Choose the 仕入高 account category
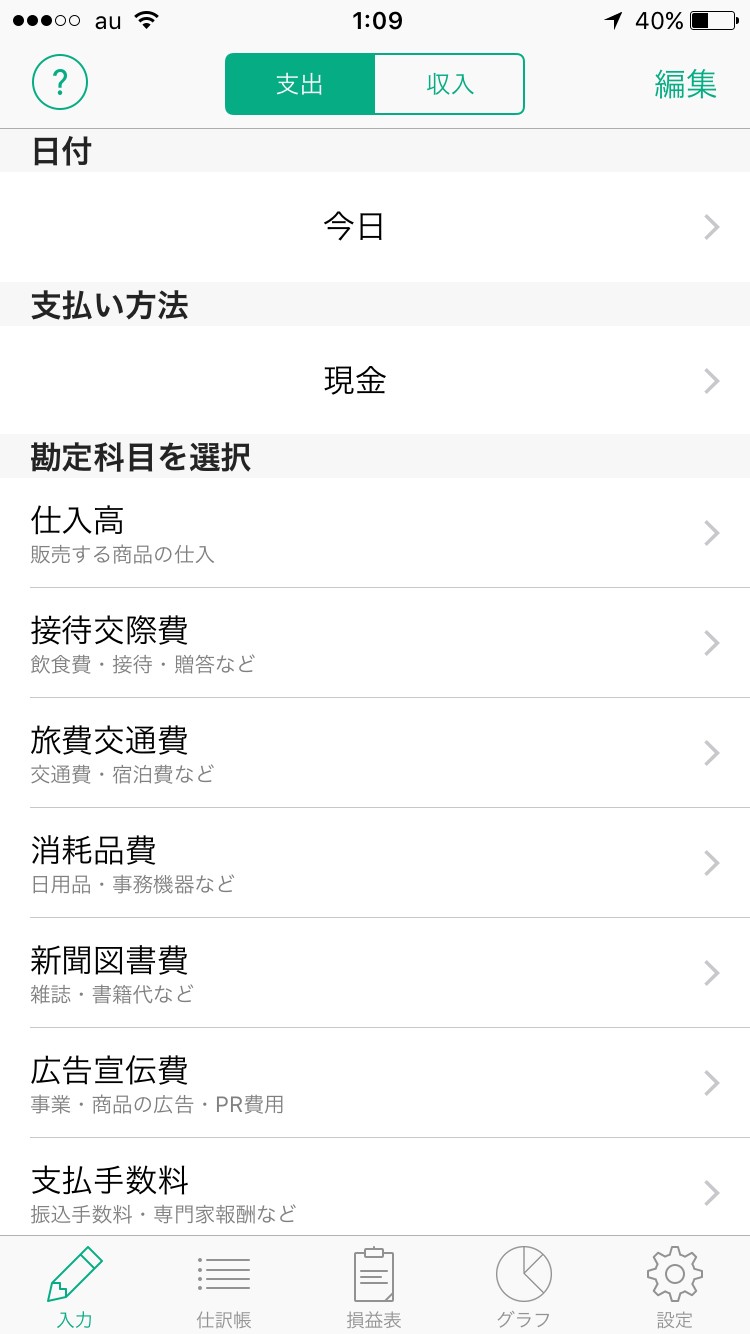The height and width of the screenshot is (1334, 750). pyautogui.click(x=375, y=533)
